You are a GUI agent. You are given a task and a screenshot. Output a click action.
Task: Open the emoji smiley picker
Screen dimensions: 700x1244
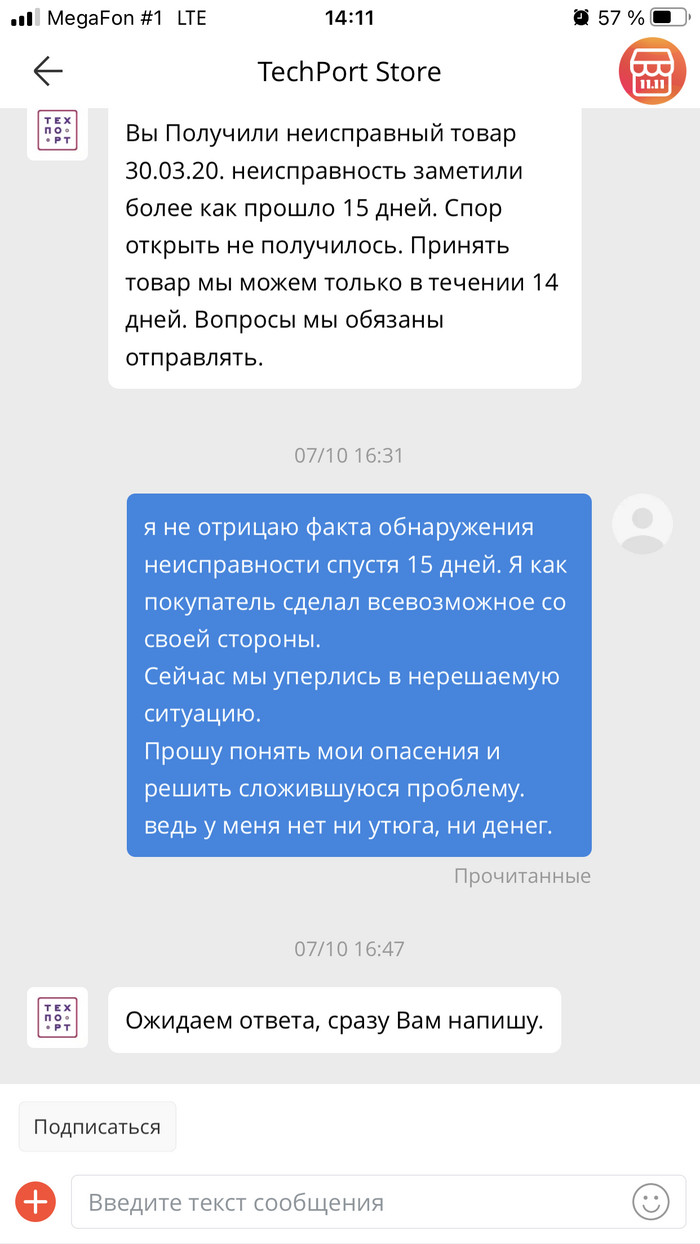pyautogui.click(x=650, y=1201)
